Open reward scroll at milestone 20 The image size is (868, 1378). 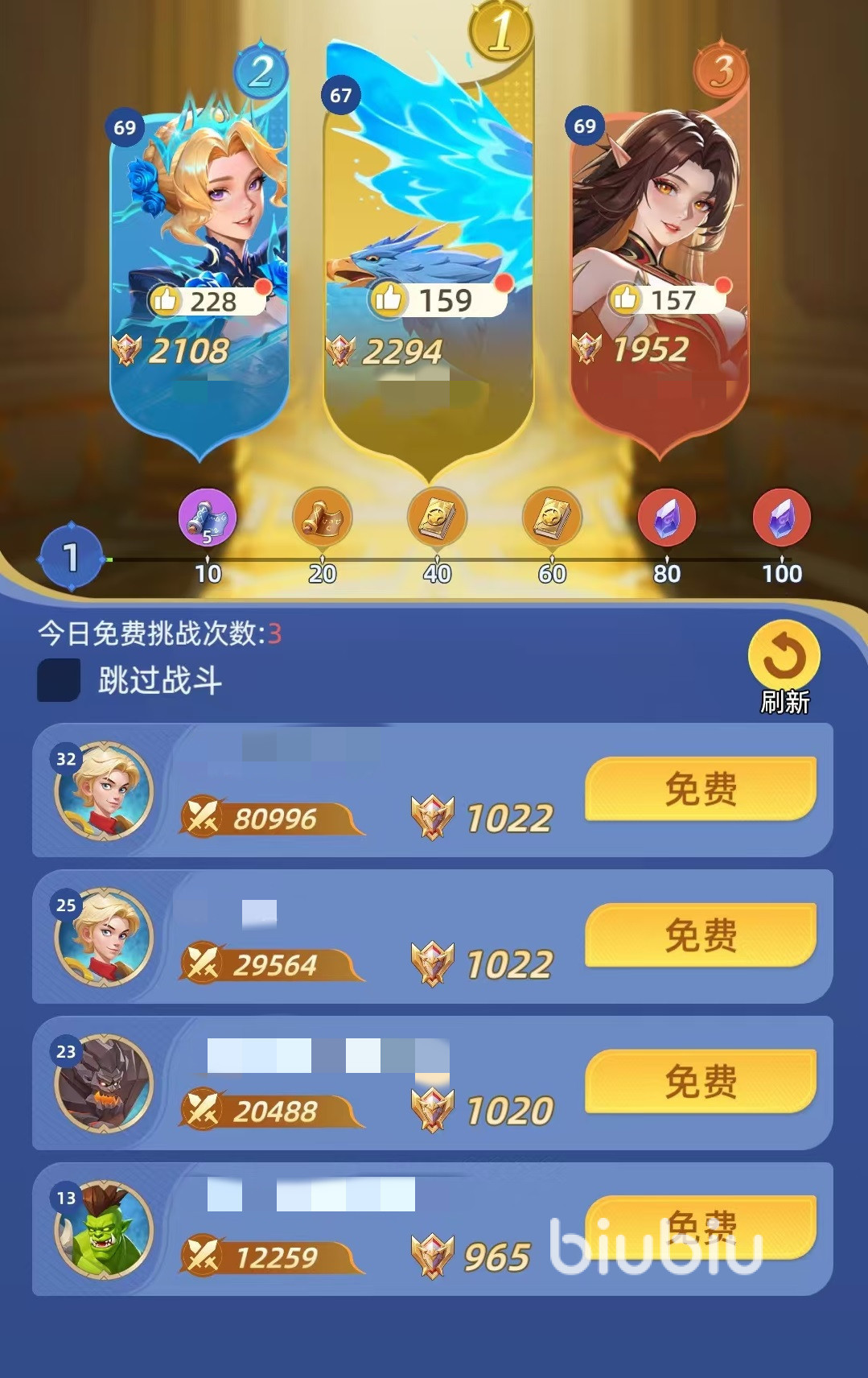[x=322, y=518]
